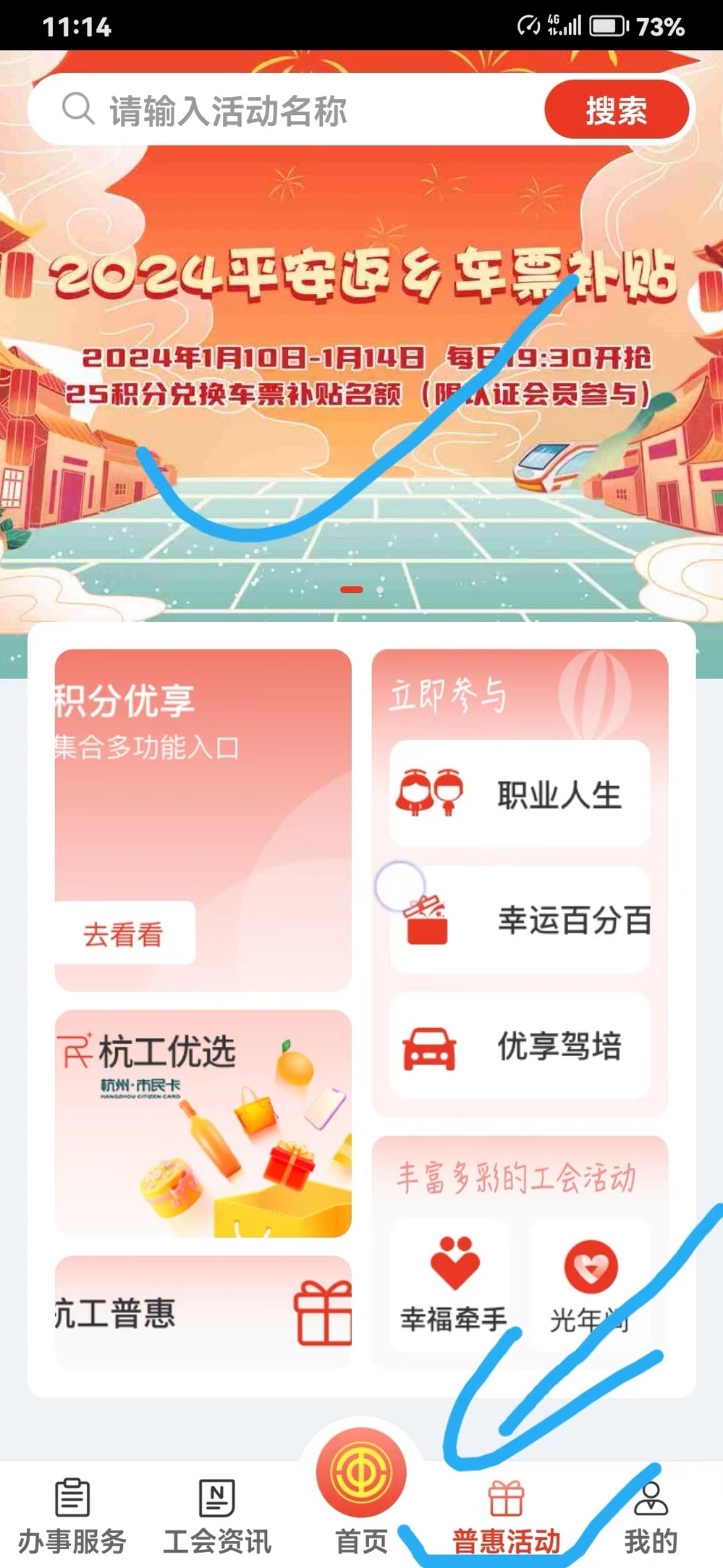Open 幸运百分百 activity
The width and height of the screenshot is (723, 1568).
[520, 920]
